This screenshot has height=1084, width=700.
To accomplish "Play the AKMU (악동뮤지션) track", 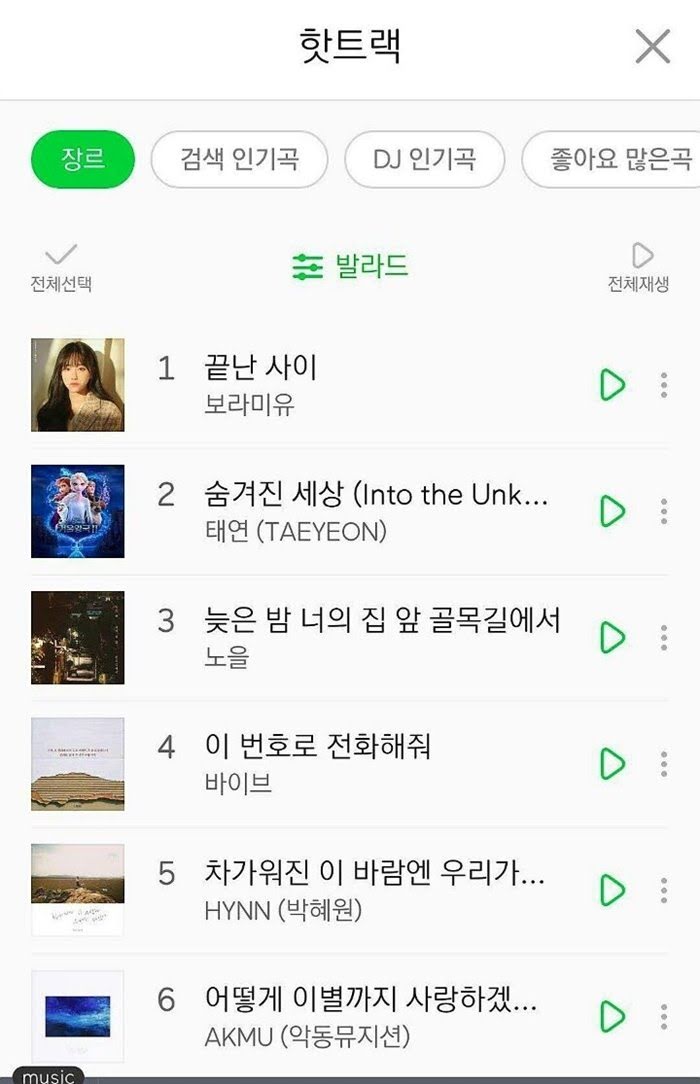I will (x=612, y=1016).
